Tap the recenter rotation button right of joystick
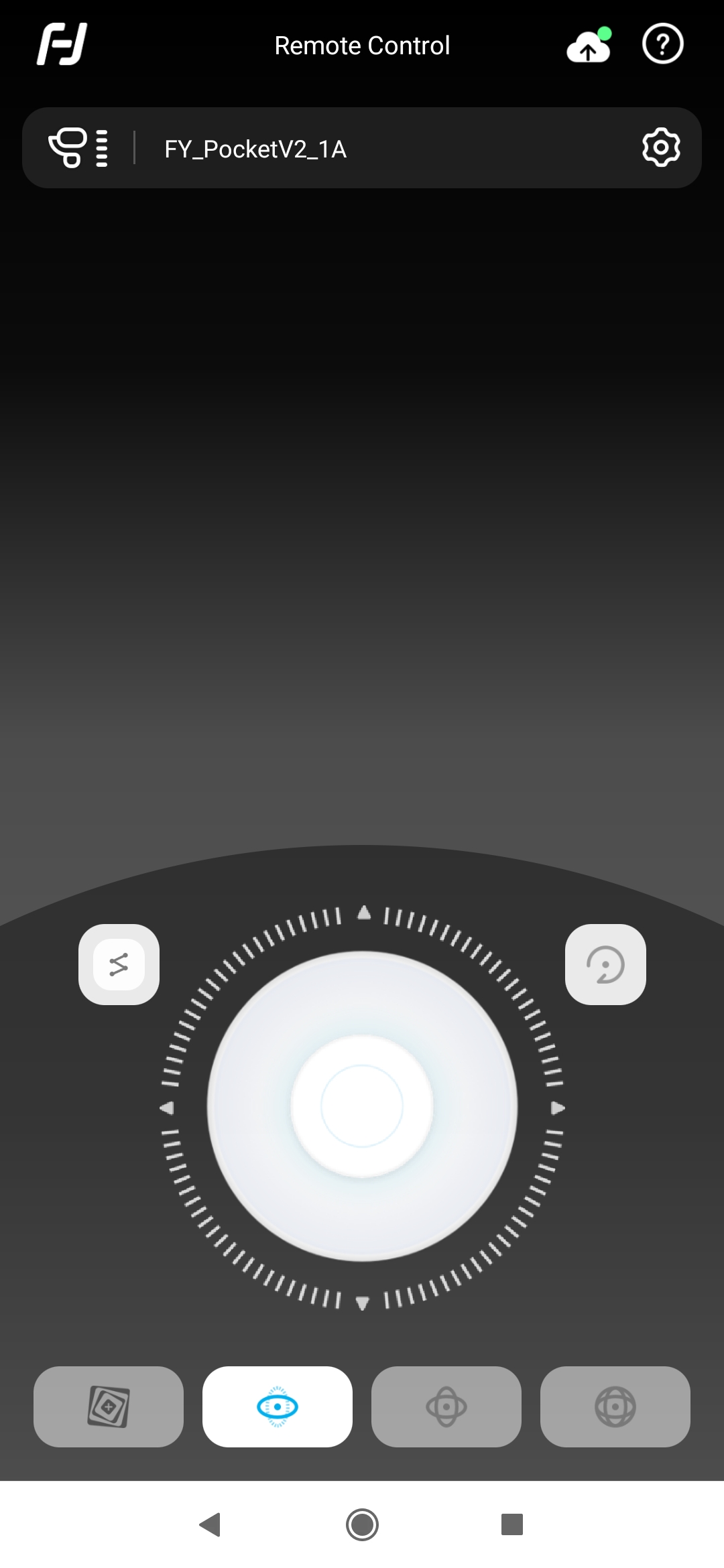The width and height of the screenshot is (724, 1568). pos(605,964)
